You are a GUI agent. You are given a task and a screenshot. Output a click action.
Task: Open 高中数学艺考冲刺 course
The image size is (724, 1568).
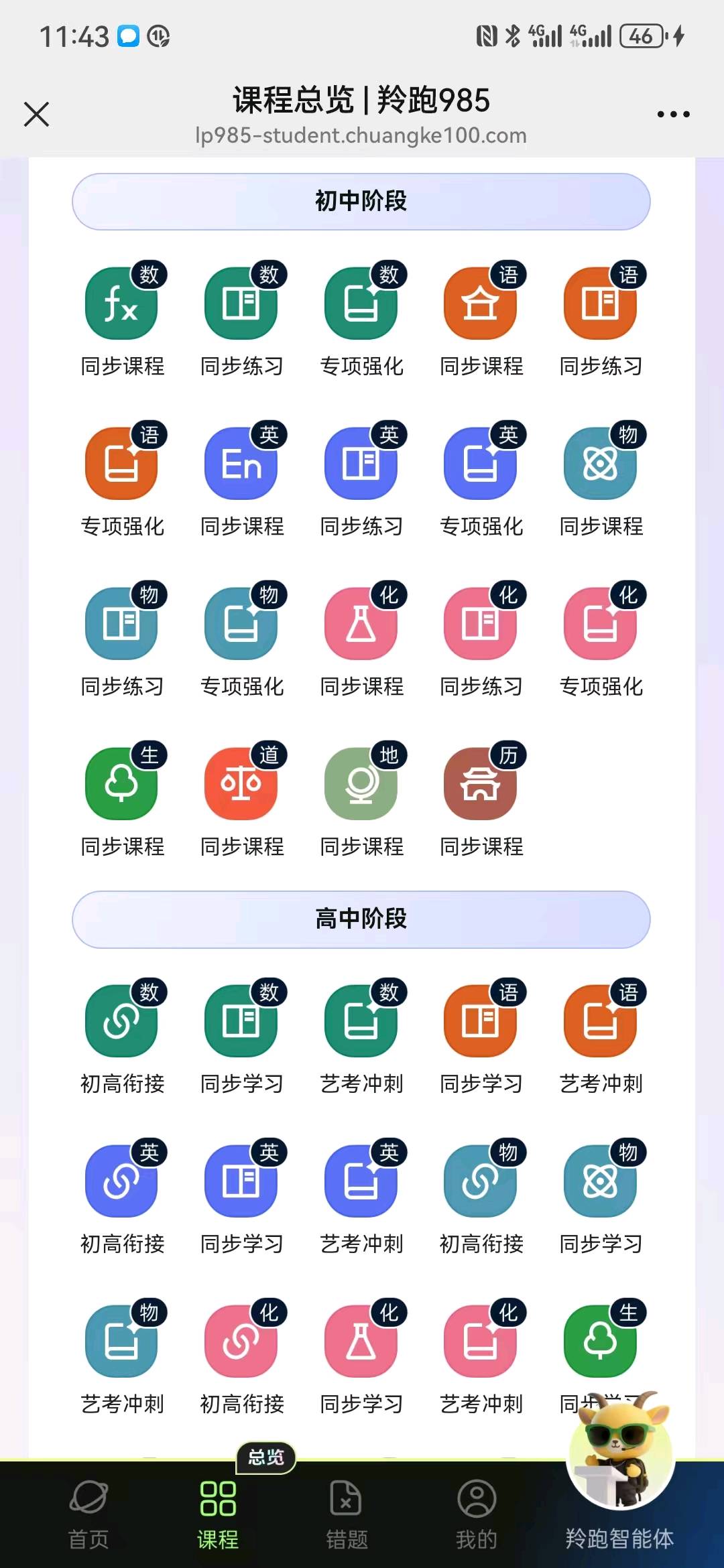coord(362,1021)
